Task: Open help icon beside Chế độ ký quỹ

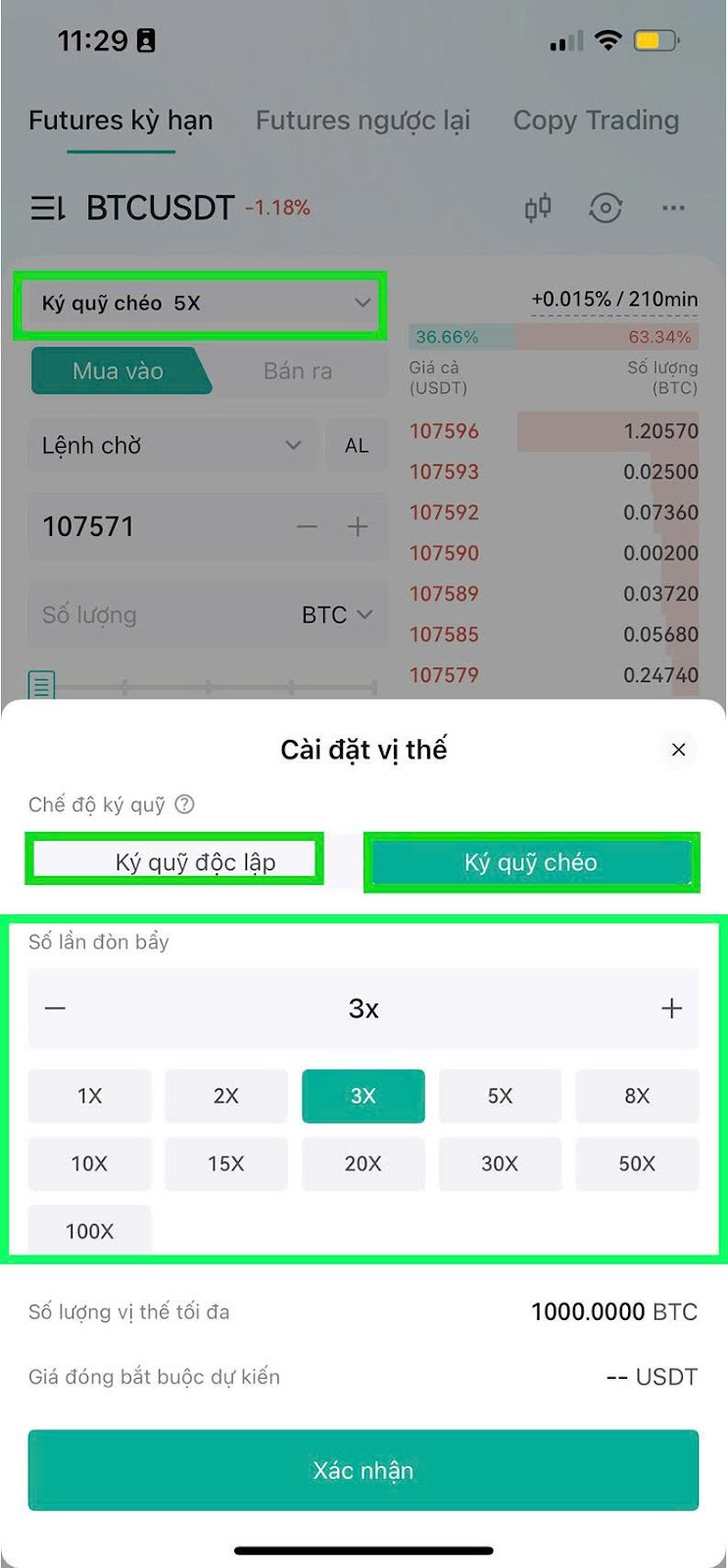Action: tap(184, 805)
